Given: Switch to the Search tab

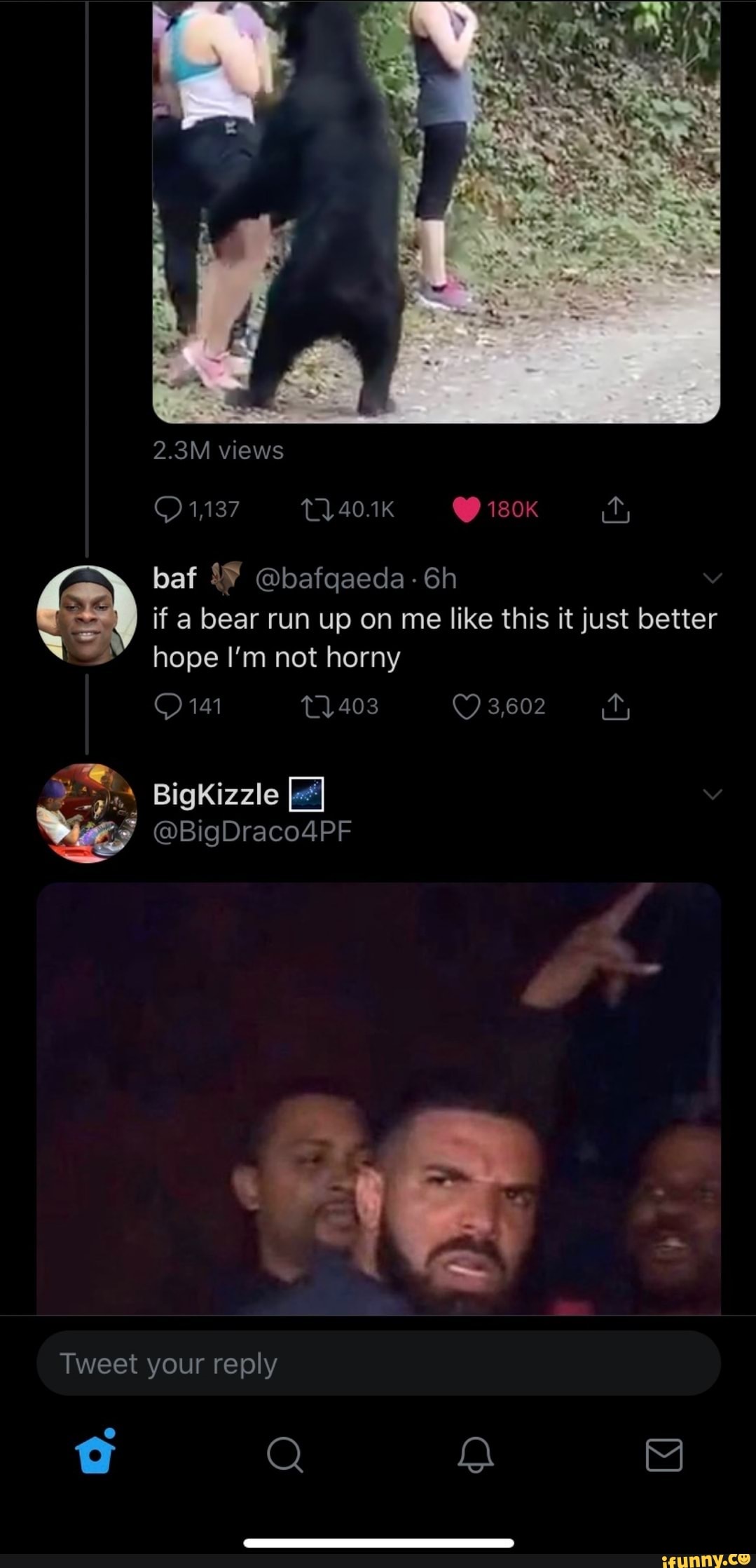Looking at the screenshot, I should click(x=284, y=1456).
